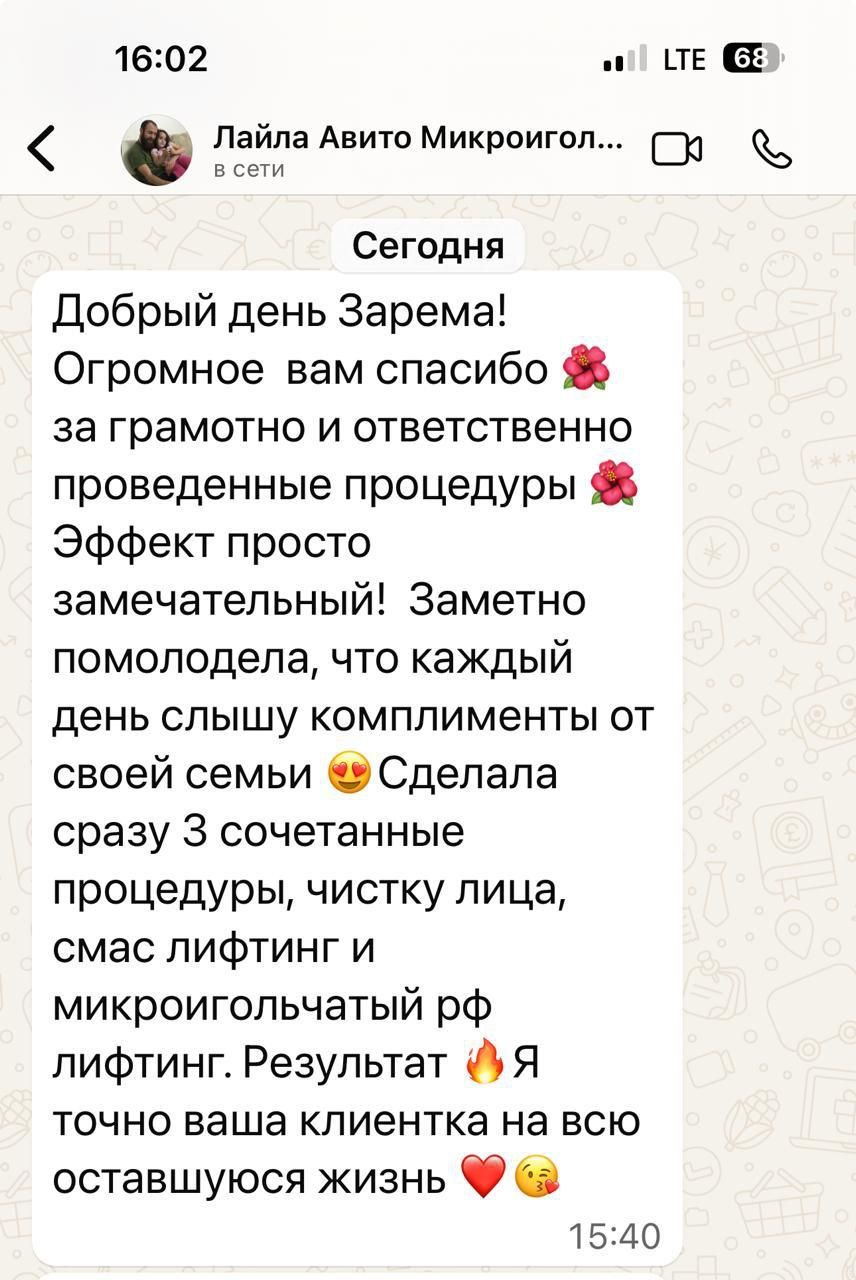Start a voice call with Лайла
This screenshot has width=856, height=1280.
point(771,150)
